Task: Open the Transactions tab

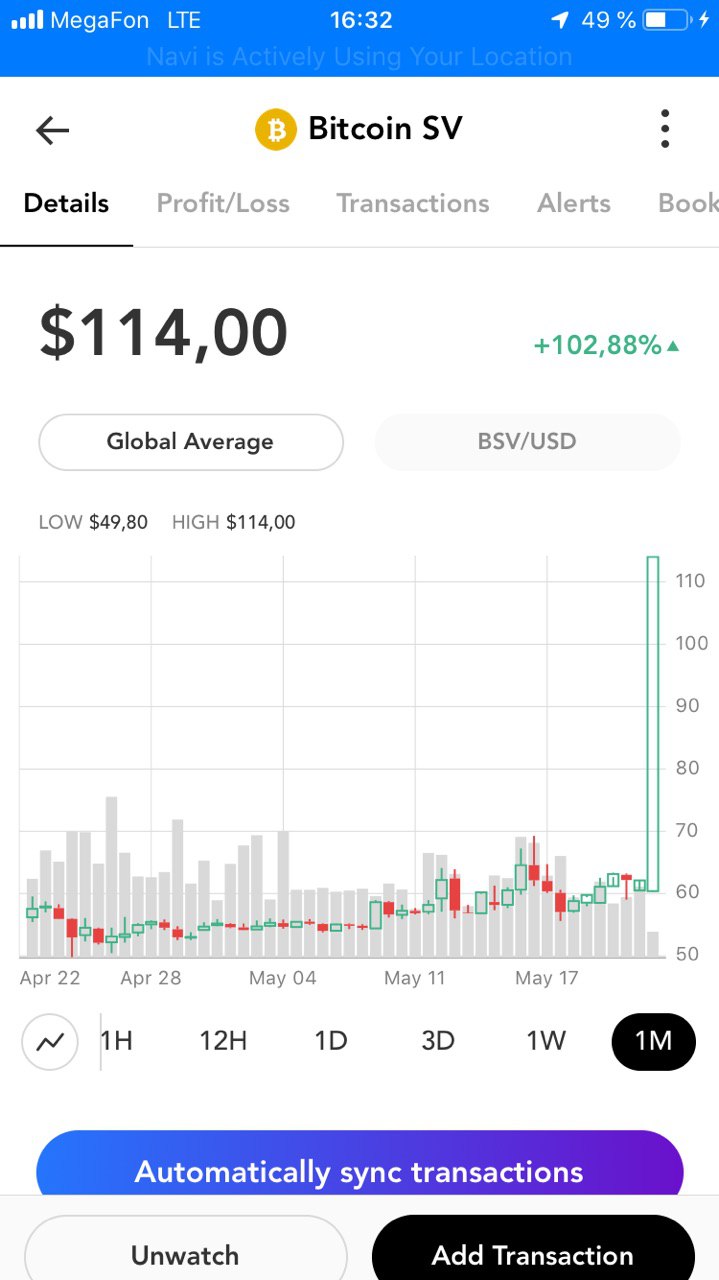Action: coord(413,203)
